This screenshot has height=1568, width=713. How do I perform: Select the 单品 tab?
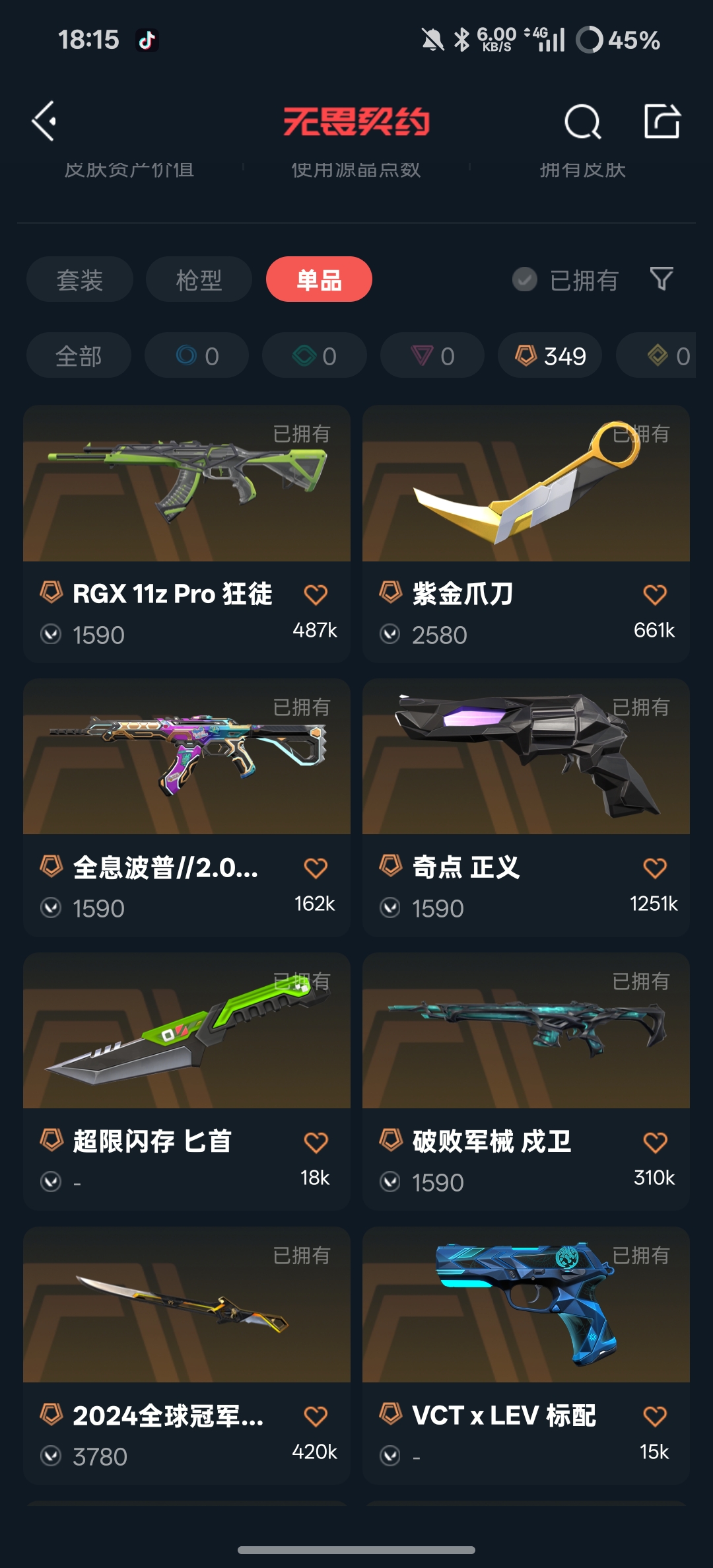[319, 280]
